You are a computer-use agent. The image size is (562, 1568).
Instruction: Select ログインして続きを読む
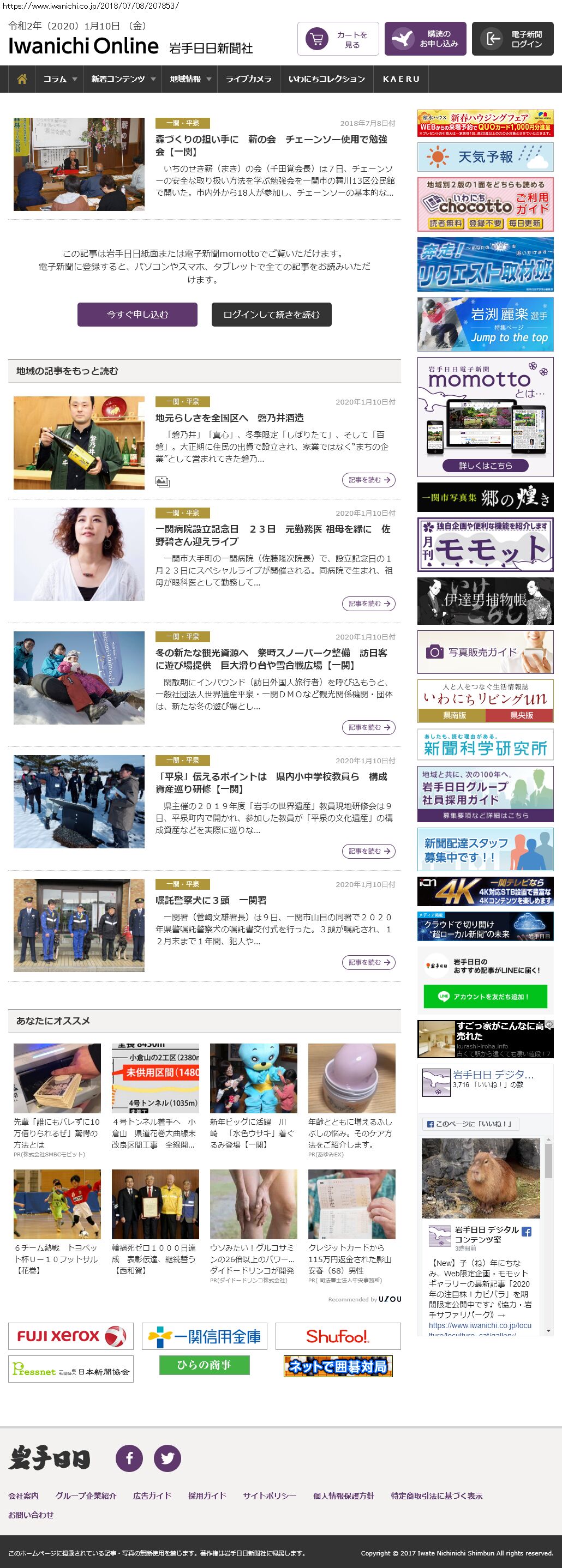[271, 315]
